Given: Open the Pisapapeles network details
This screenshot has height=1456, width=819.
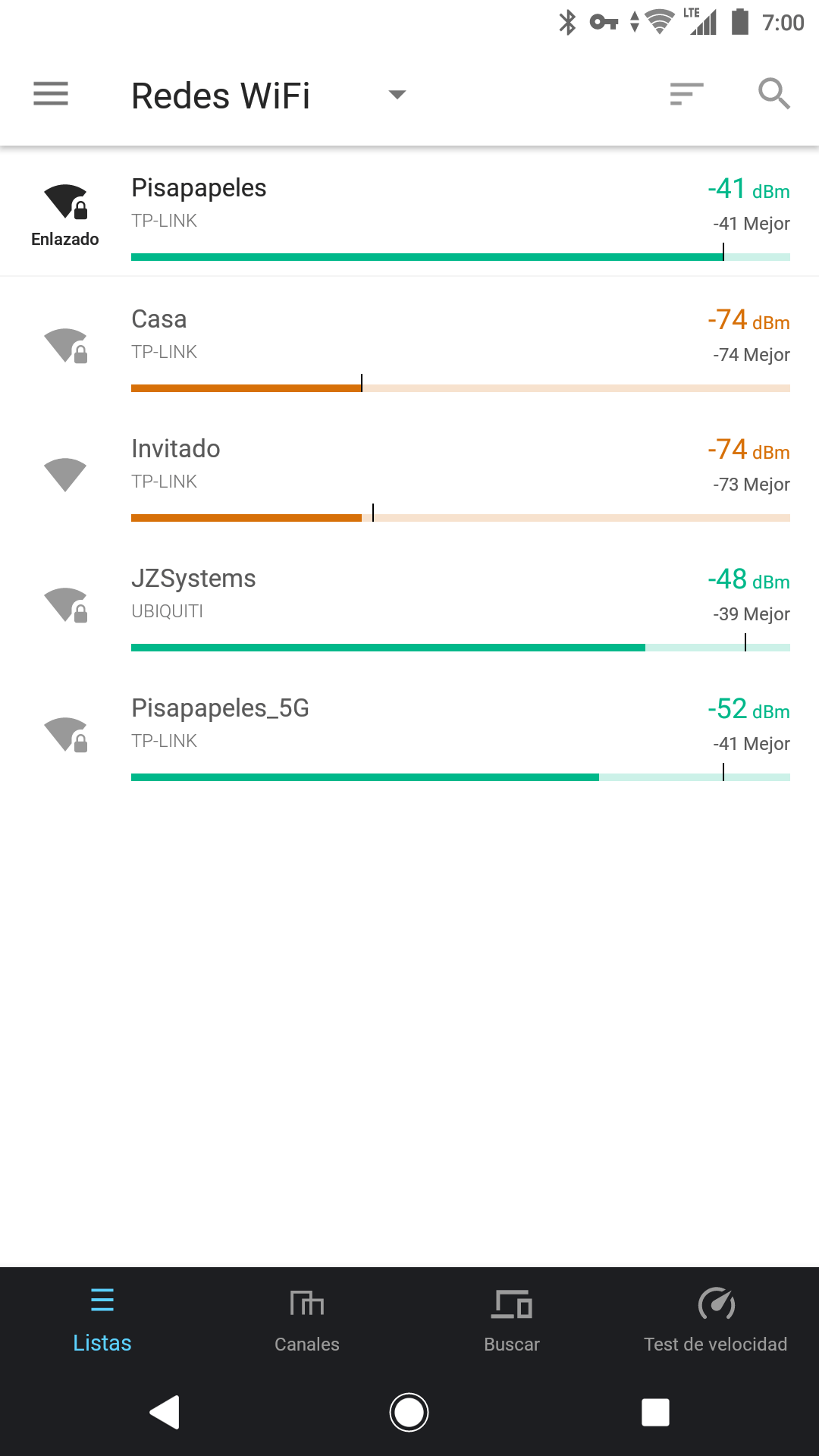Looking at the screenshot, I should pyautogui.click(x=409, y=212).
